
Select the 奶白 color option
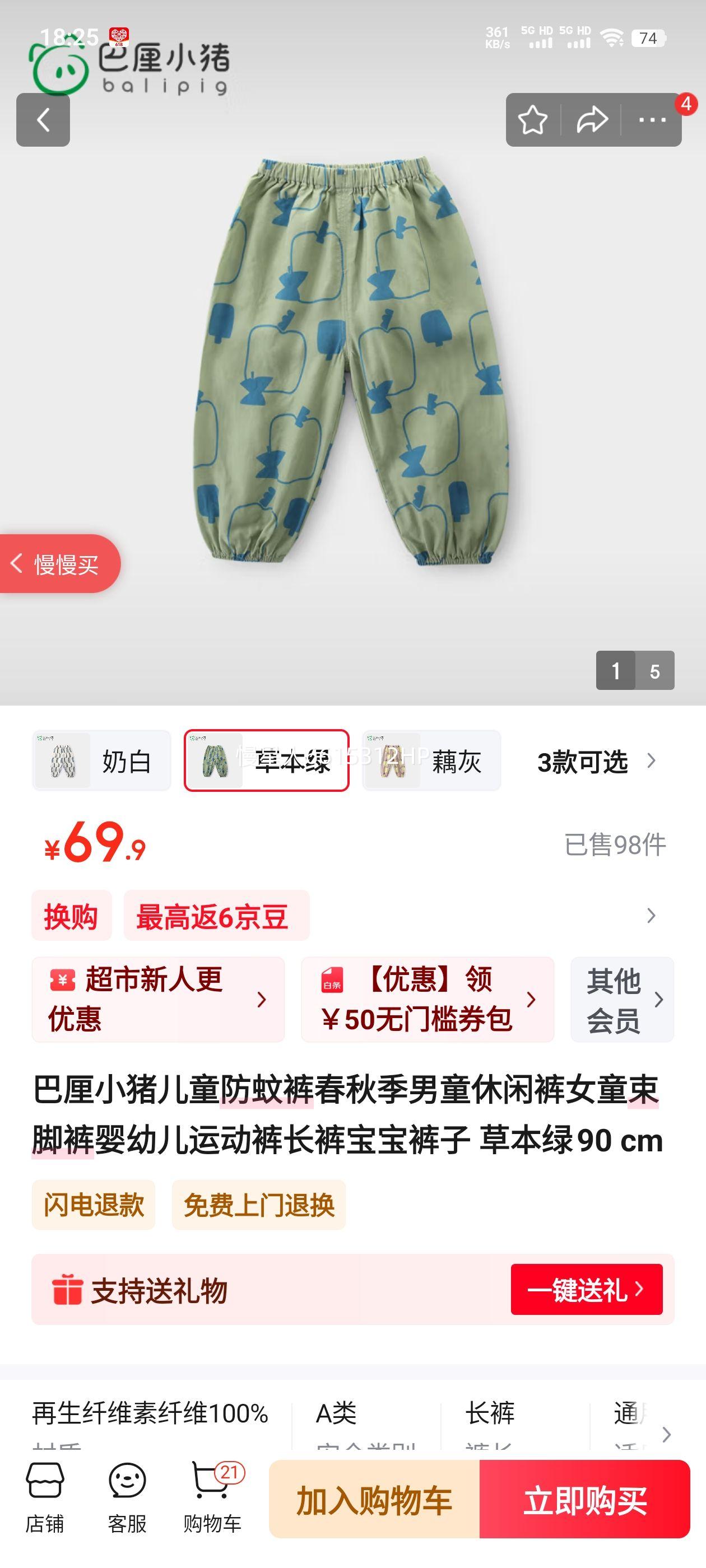tap(102, 761)
